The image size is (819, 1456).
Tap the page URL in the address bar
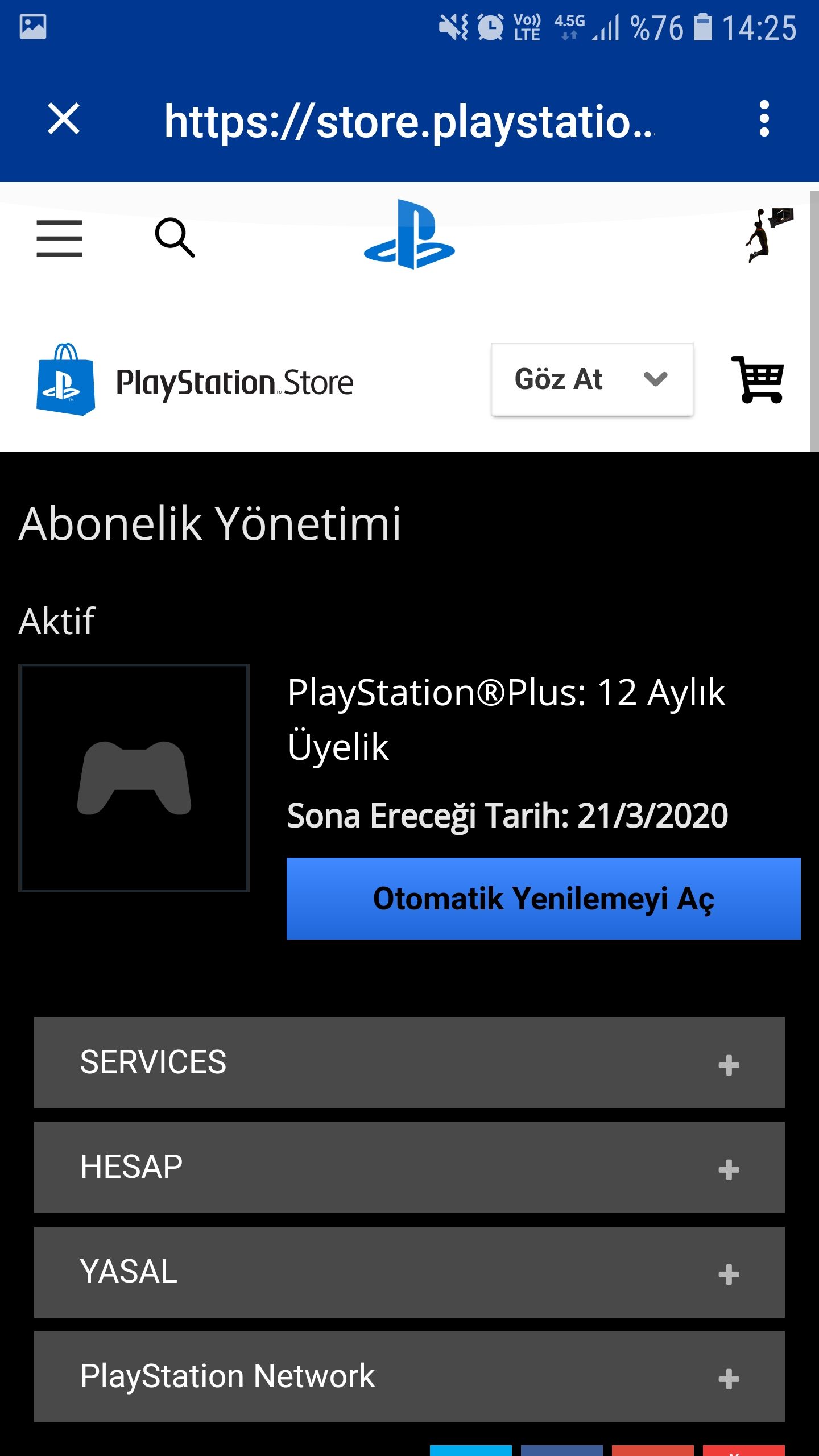(x=409, y=121)
